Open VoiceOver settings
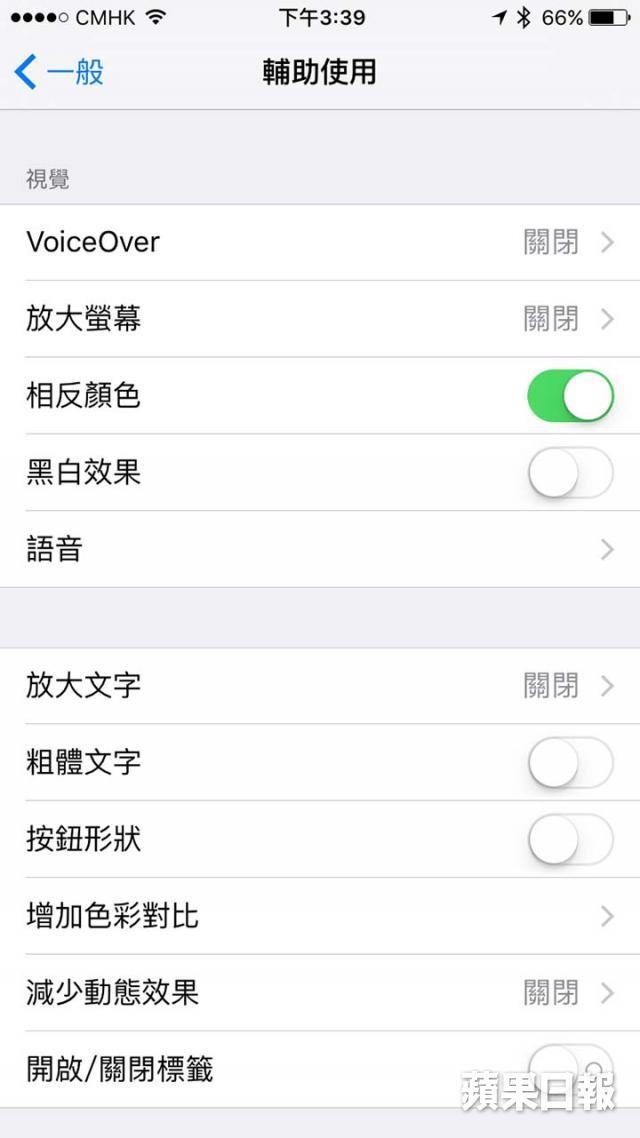 tap(320, 242)
